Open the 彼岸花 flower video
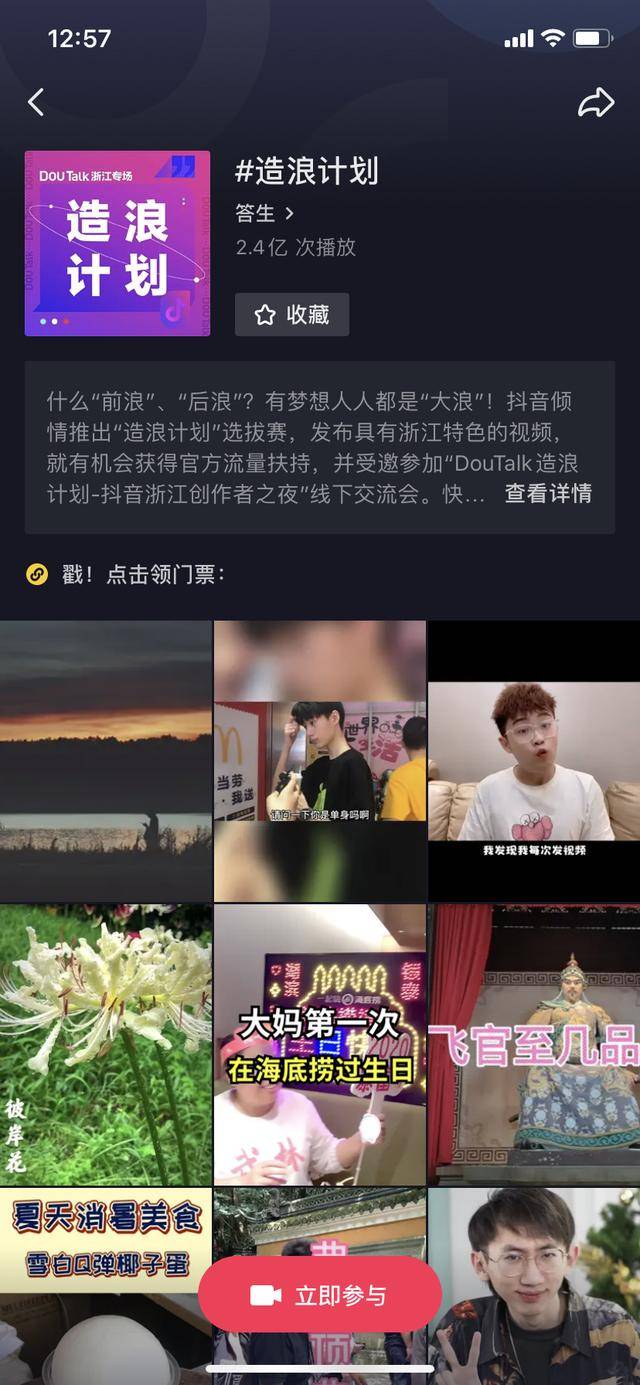The height and width of the screenshot is (1385, 640). click(x=106, y=1045)
